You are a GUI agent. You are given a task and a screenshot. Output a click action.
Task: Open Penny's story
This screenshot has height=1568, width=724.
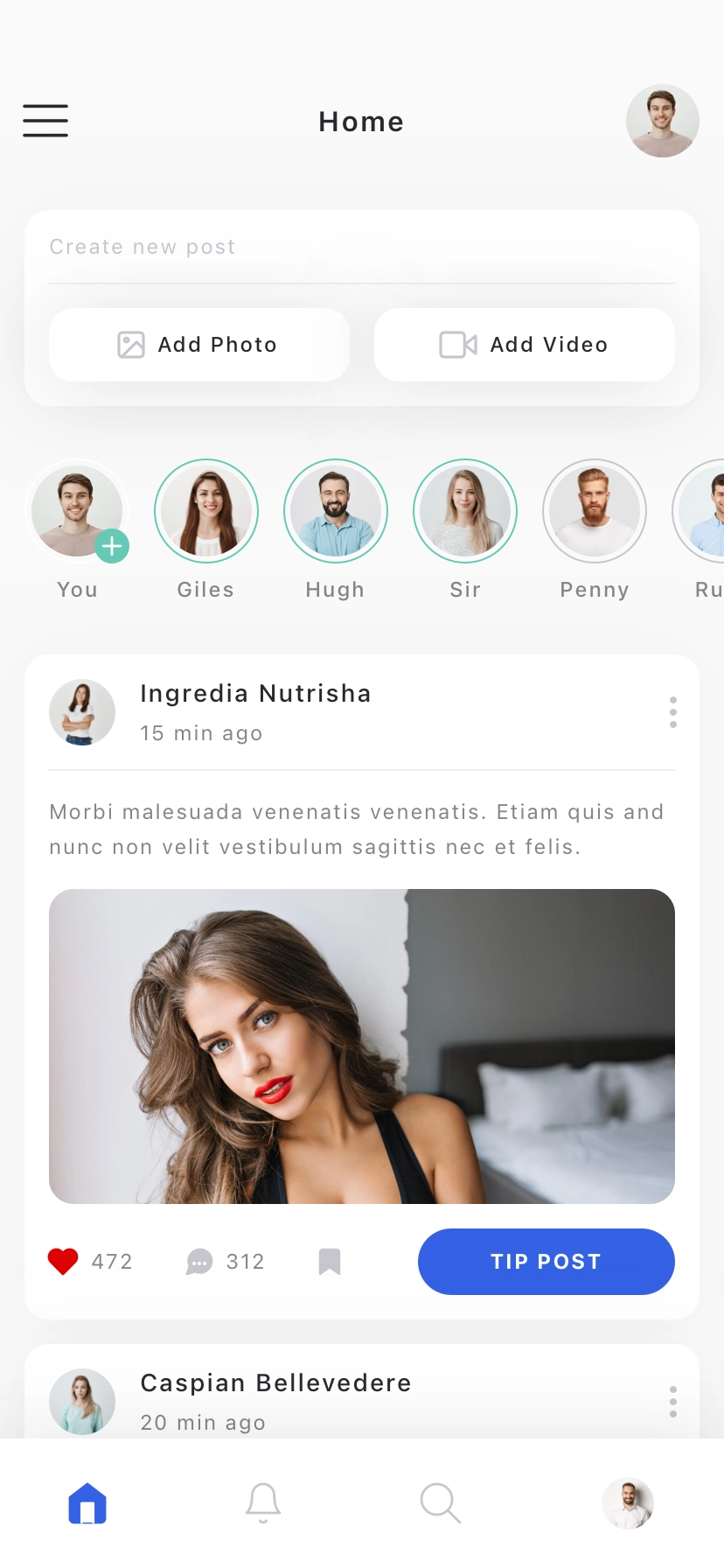[x=595, y=511]
